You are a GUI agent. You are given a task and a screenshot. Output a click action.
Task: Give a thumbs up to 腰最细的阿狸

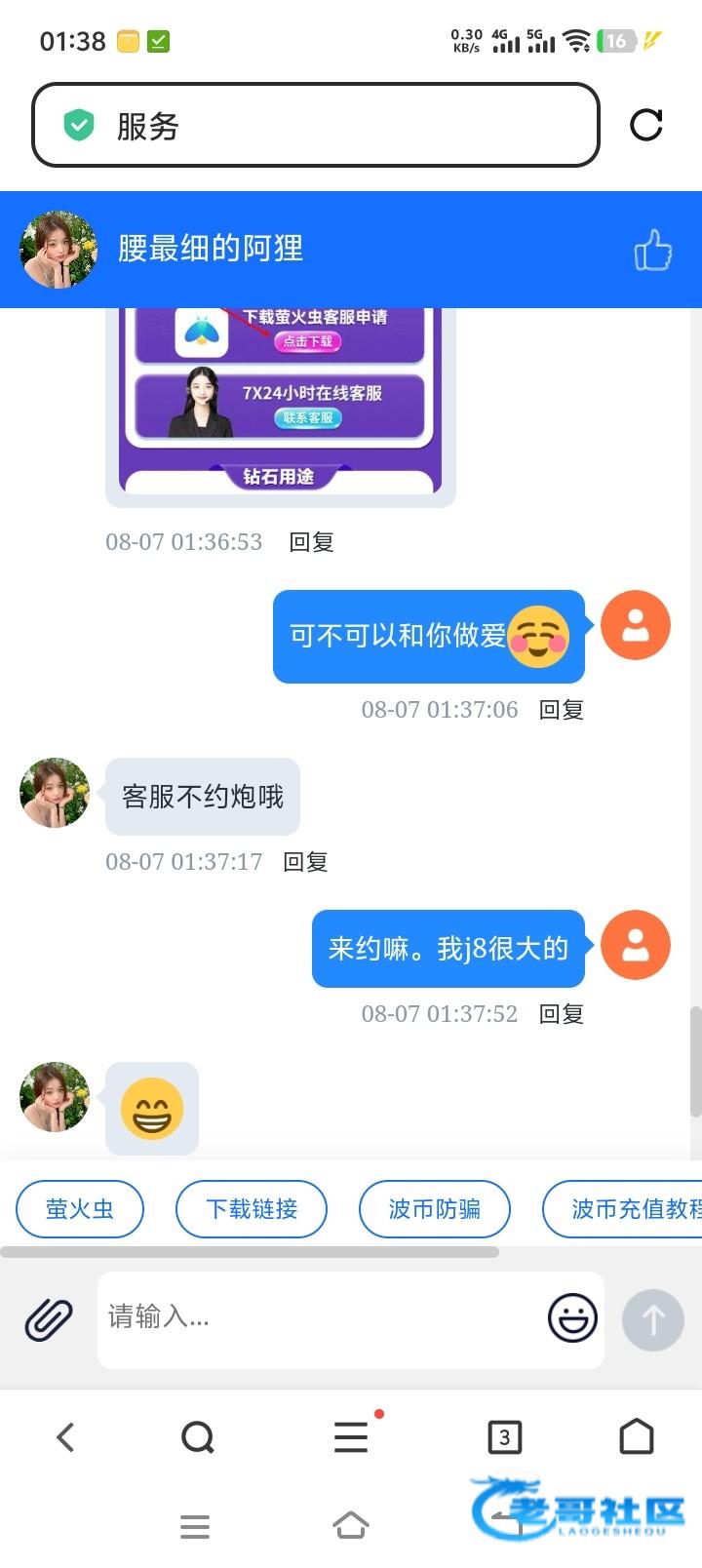coord(652,251)
